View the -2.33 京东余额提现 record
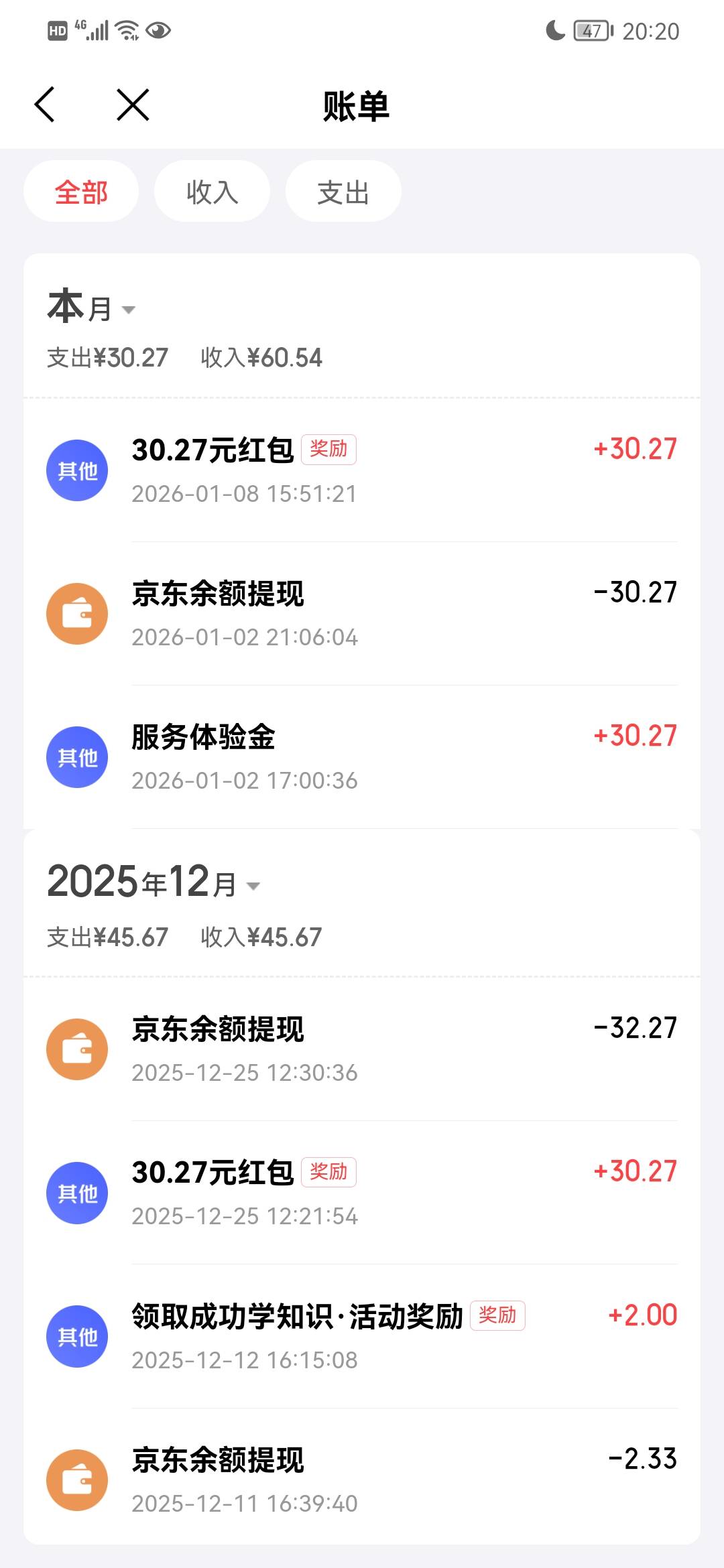724x1568 pixels. pyautogui.click(x=362, y=1480)
